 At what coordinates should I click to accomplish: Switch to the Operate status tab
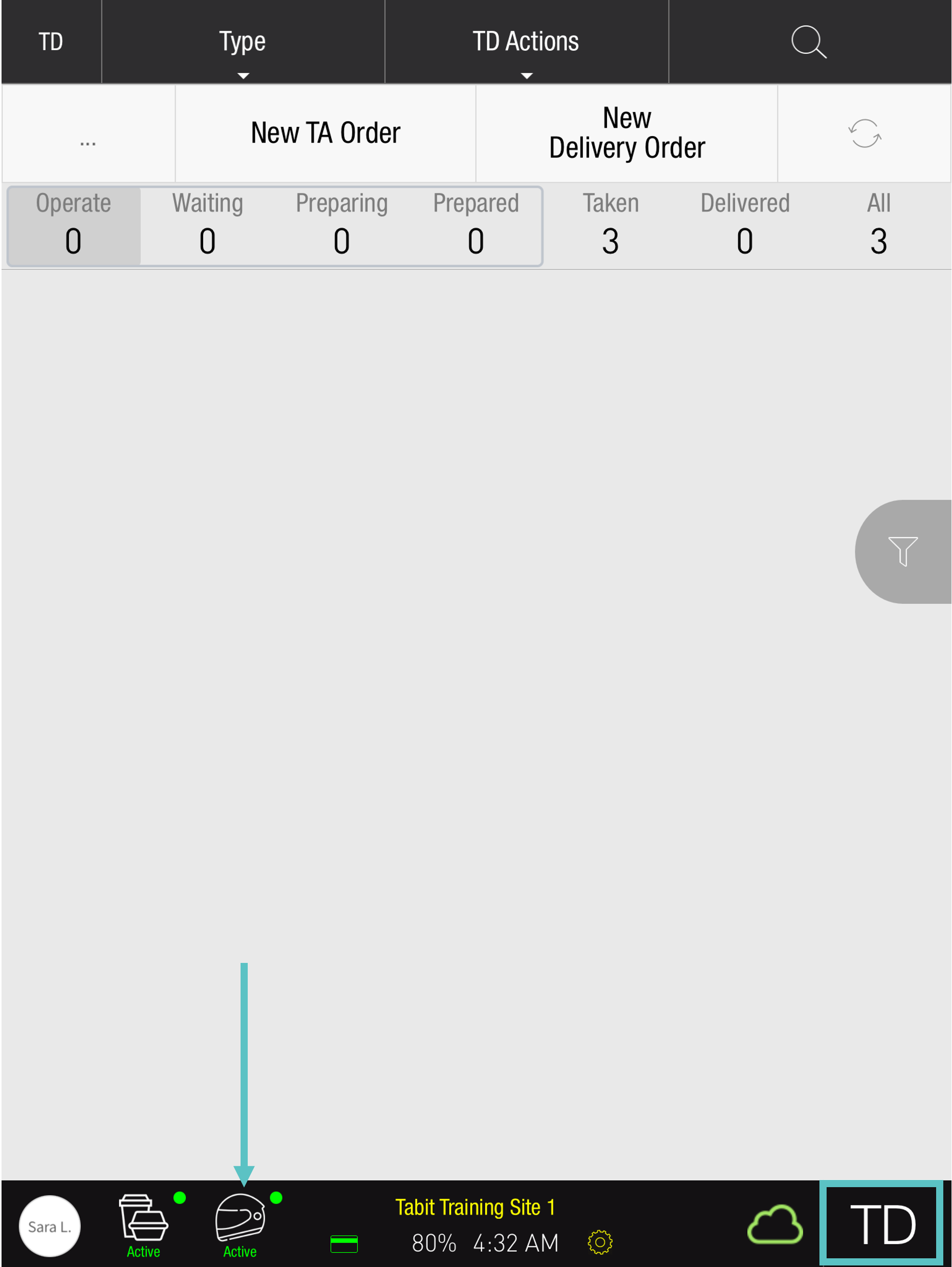[x=73, y=226]
